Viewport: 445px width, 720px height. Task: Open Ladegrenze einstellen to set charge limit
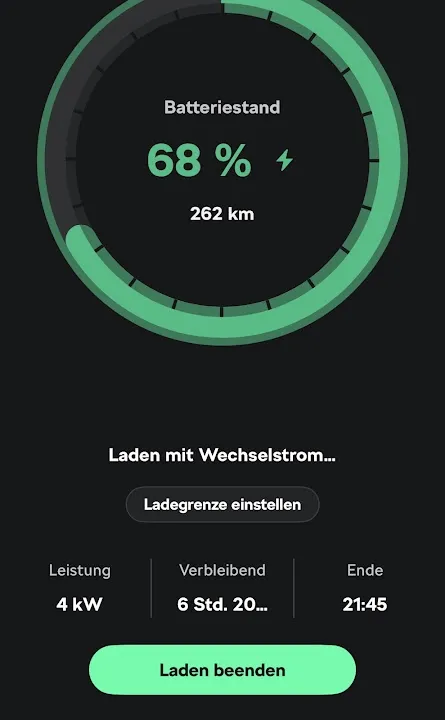point(222,504)
